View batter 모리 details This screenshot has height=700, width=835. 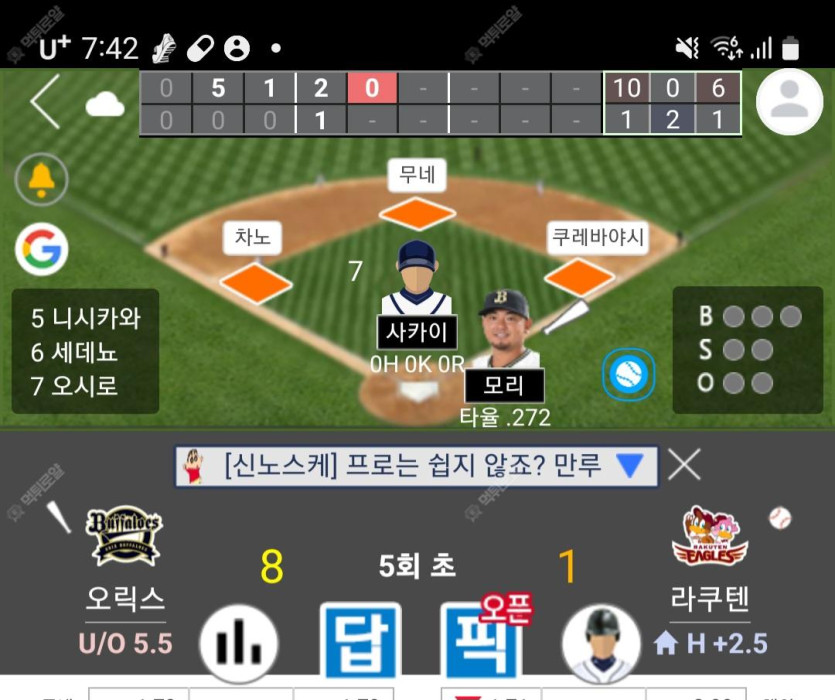505,385
